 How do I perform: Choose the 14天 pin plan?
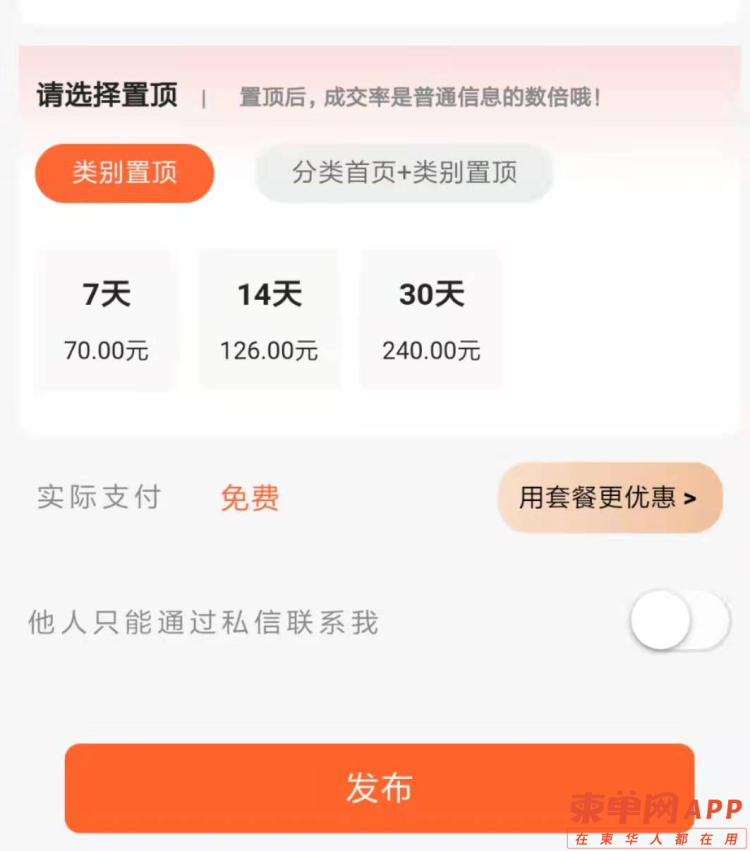click(x=269, y=320)
